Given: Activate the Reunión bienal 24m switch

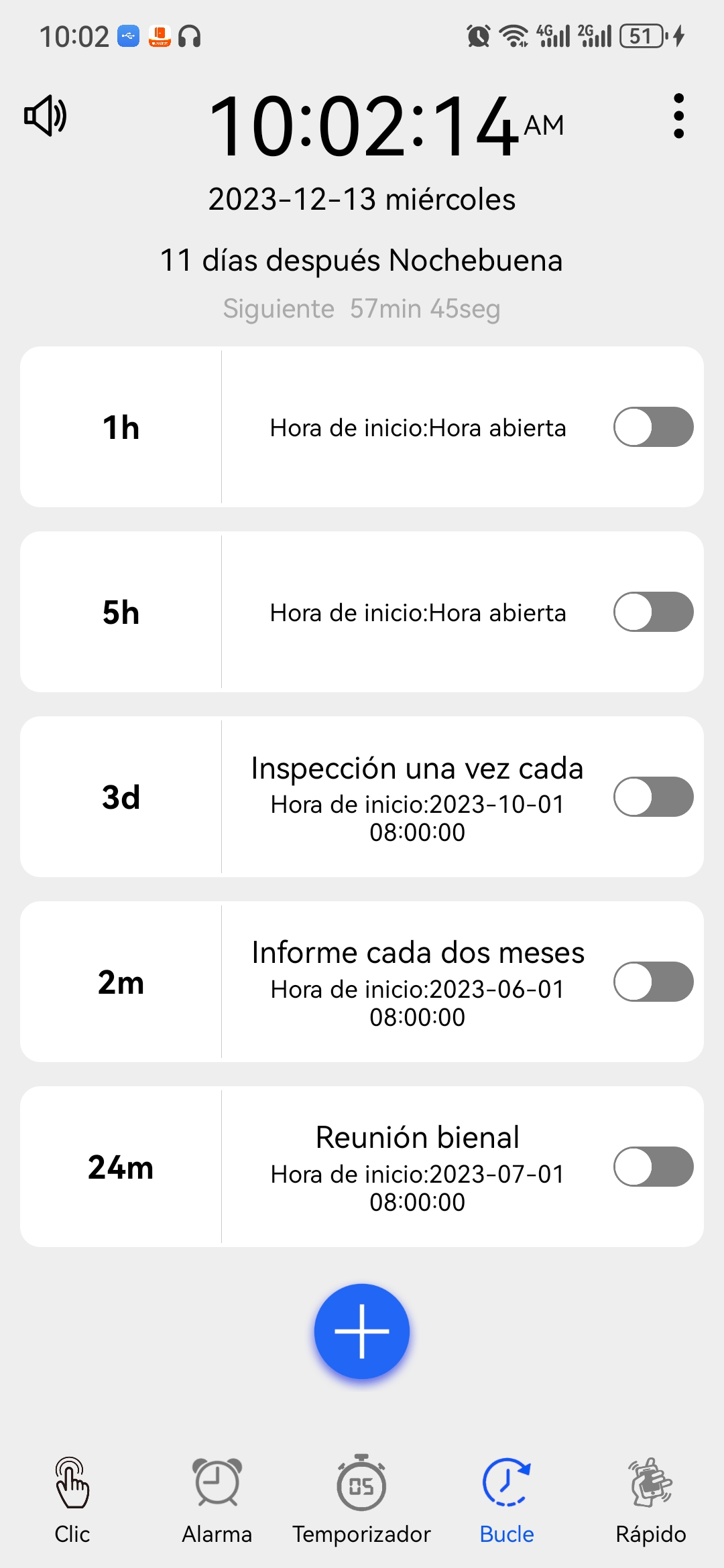Looking at the screenshot, I should 654,1167.
